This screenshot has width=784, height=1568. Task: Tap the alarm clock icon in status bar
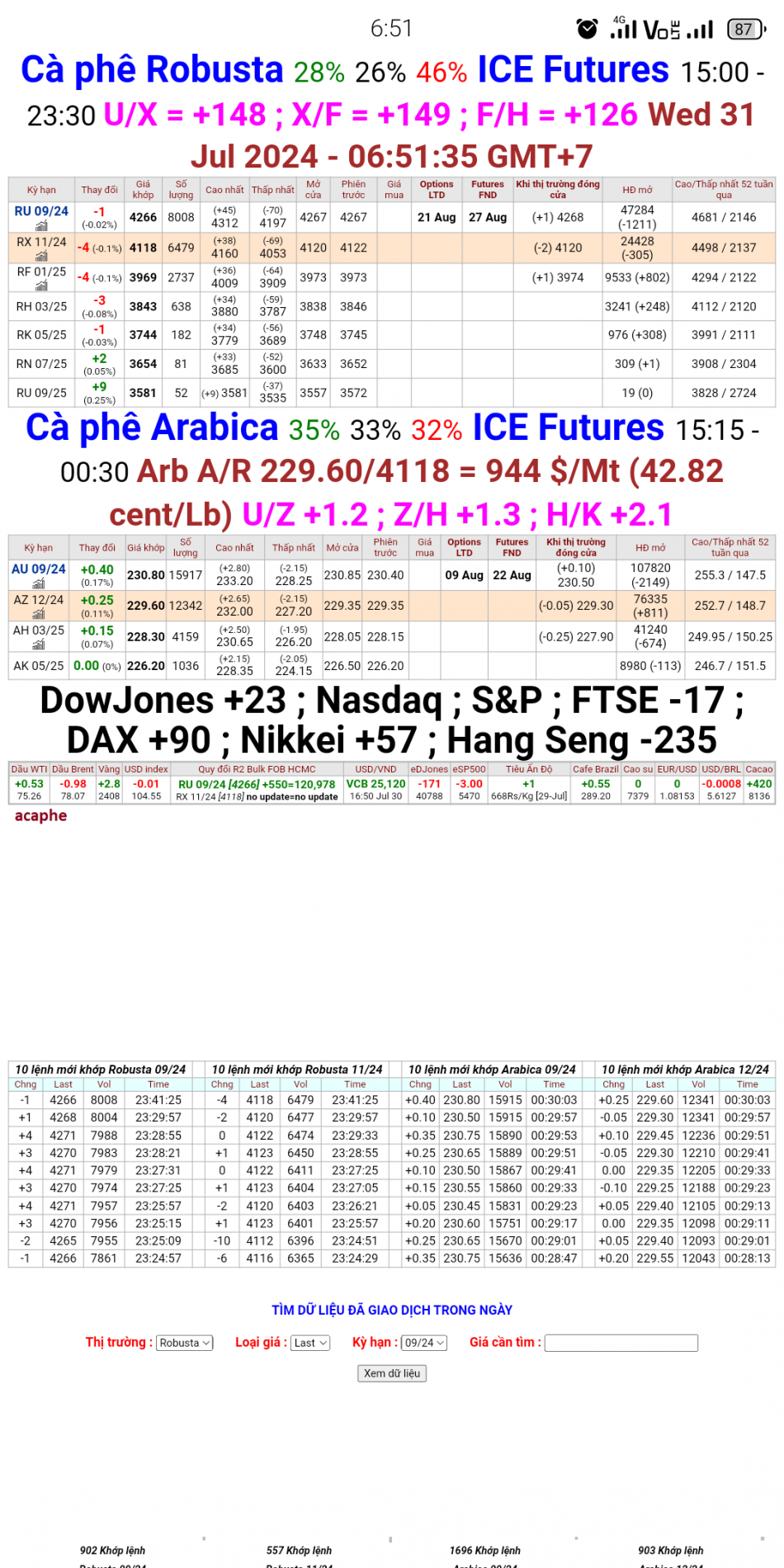[x=586, y=27]
